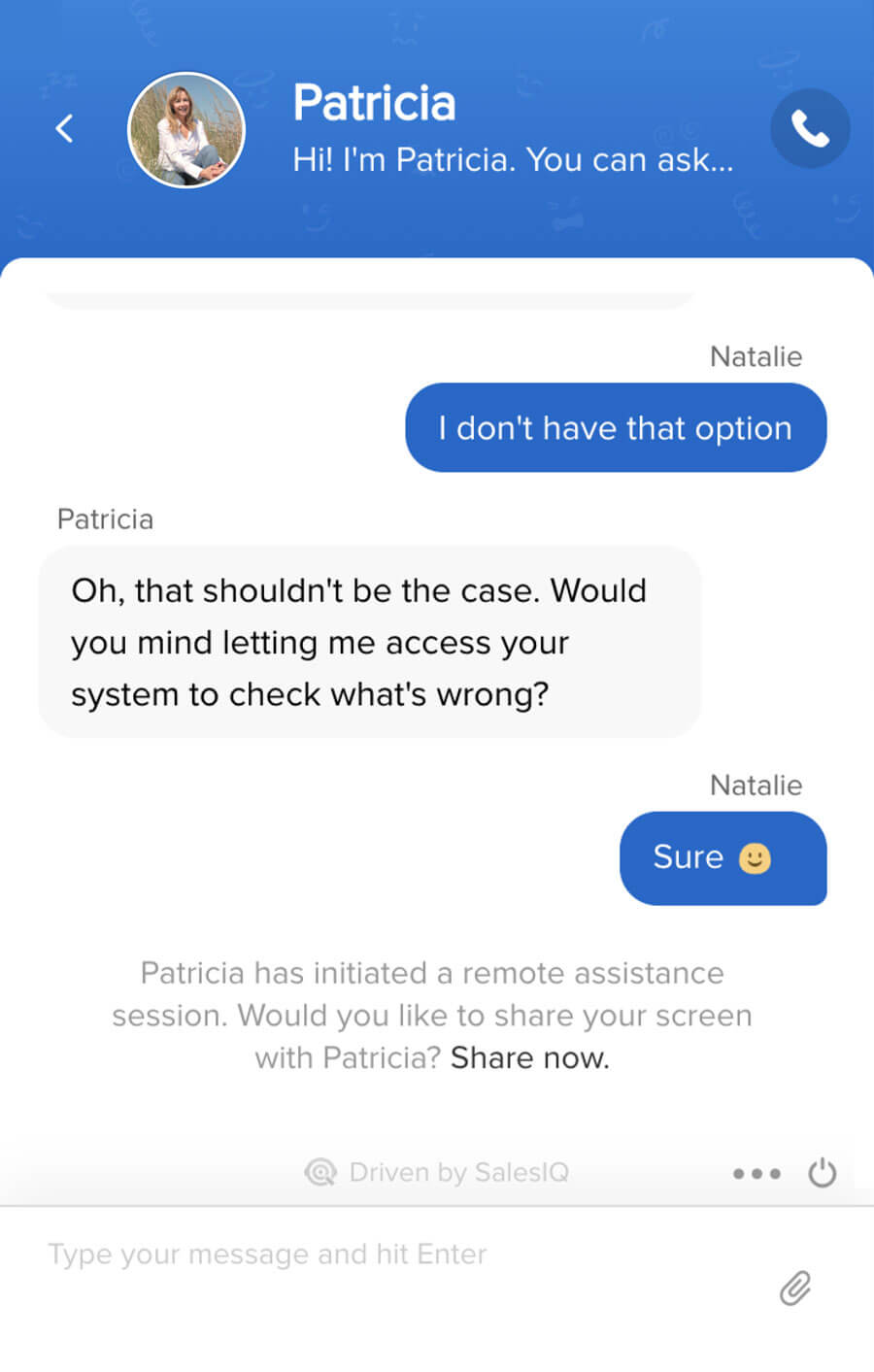Open Patricia's profile photo

tap(186, 129)
